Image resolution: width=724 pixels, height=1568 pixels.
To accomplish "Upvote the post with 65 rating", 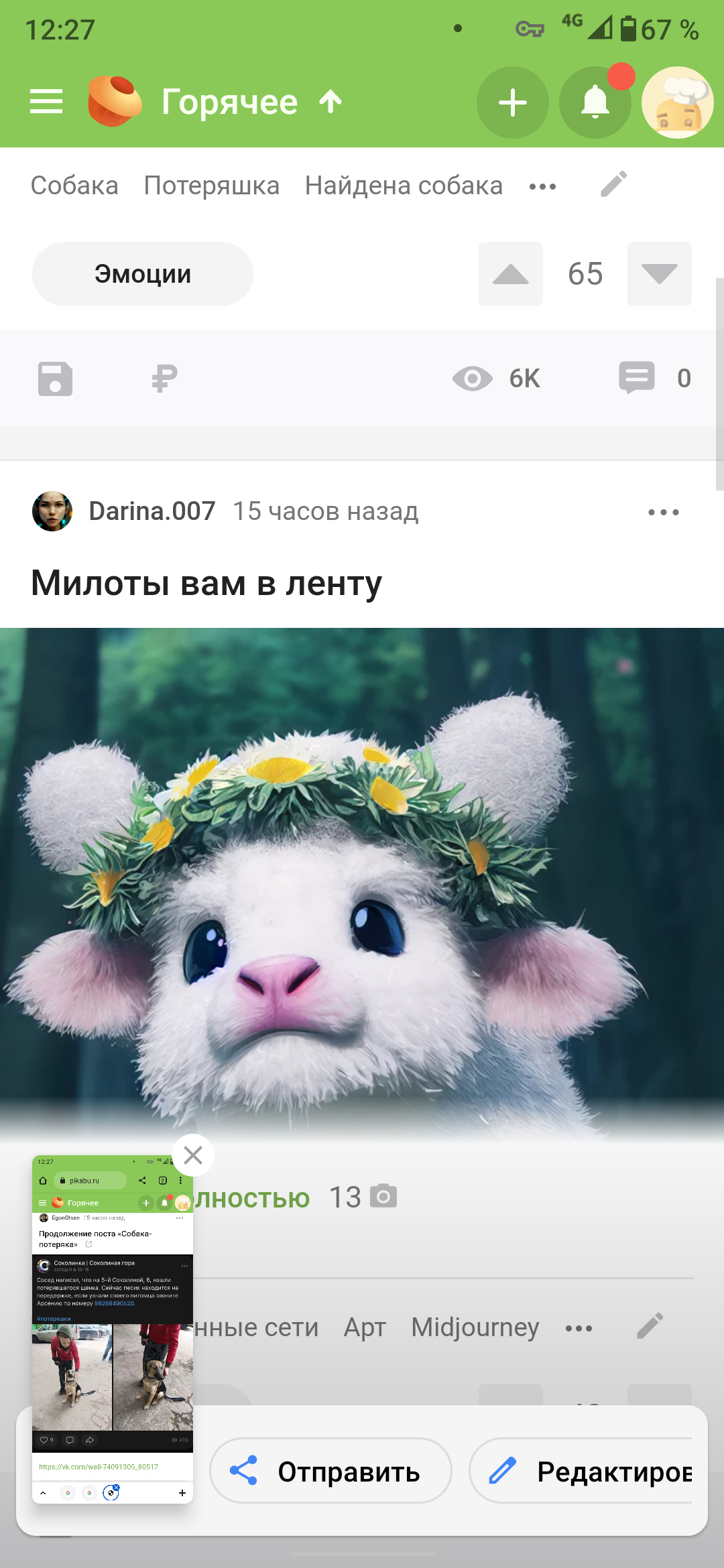I will point(510,274).
